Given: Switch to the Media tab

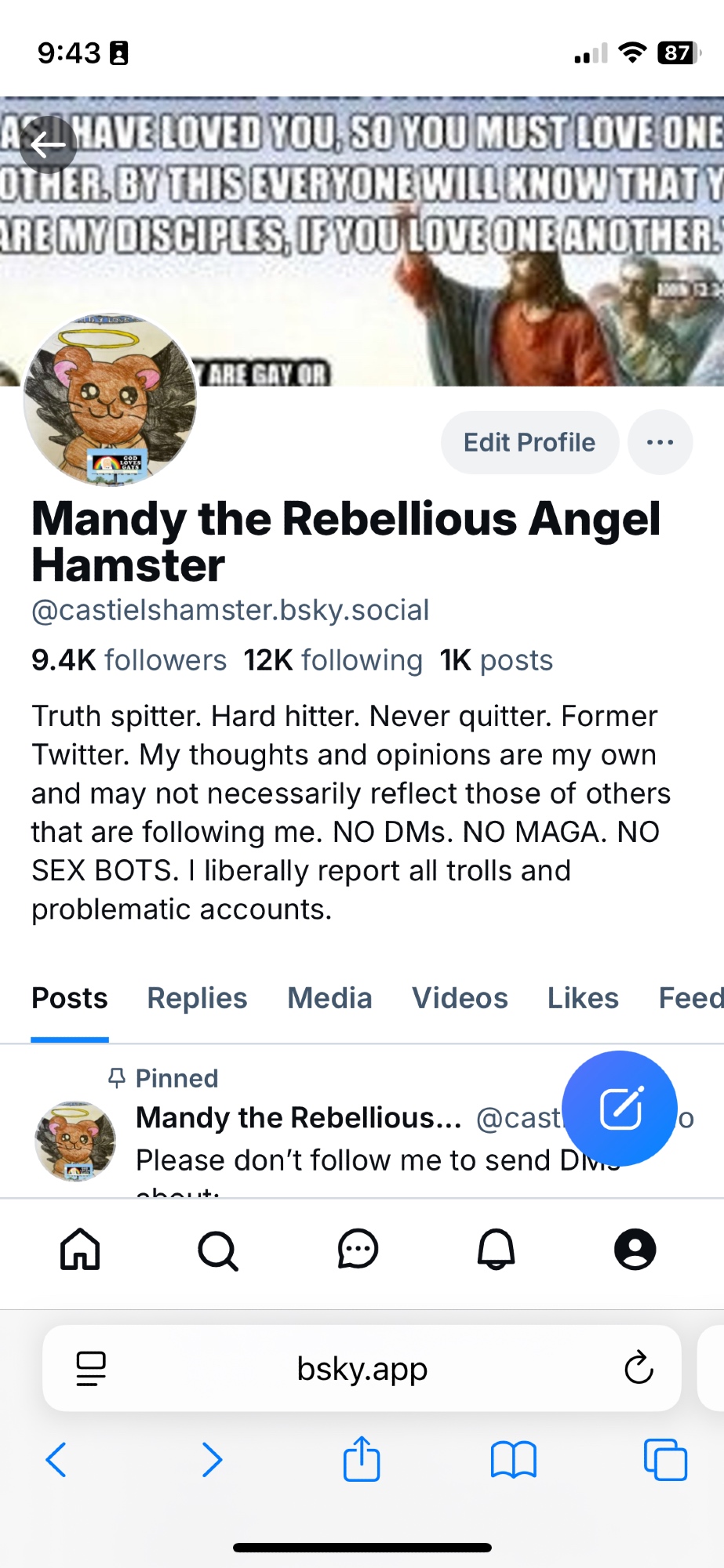Looking at the screenshot, I should (329, 998).
